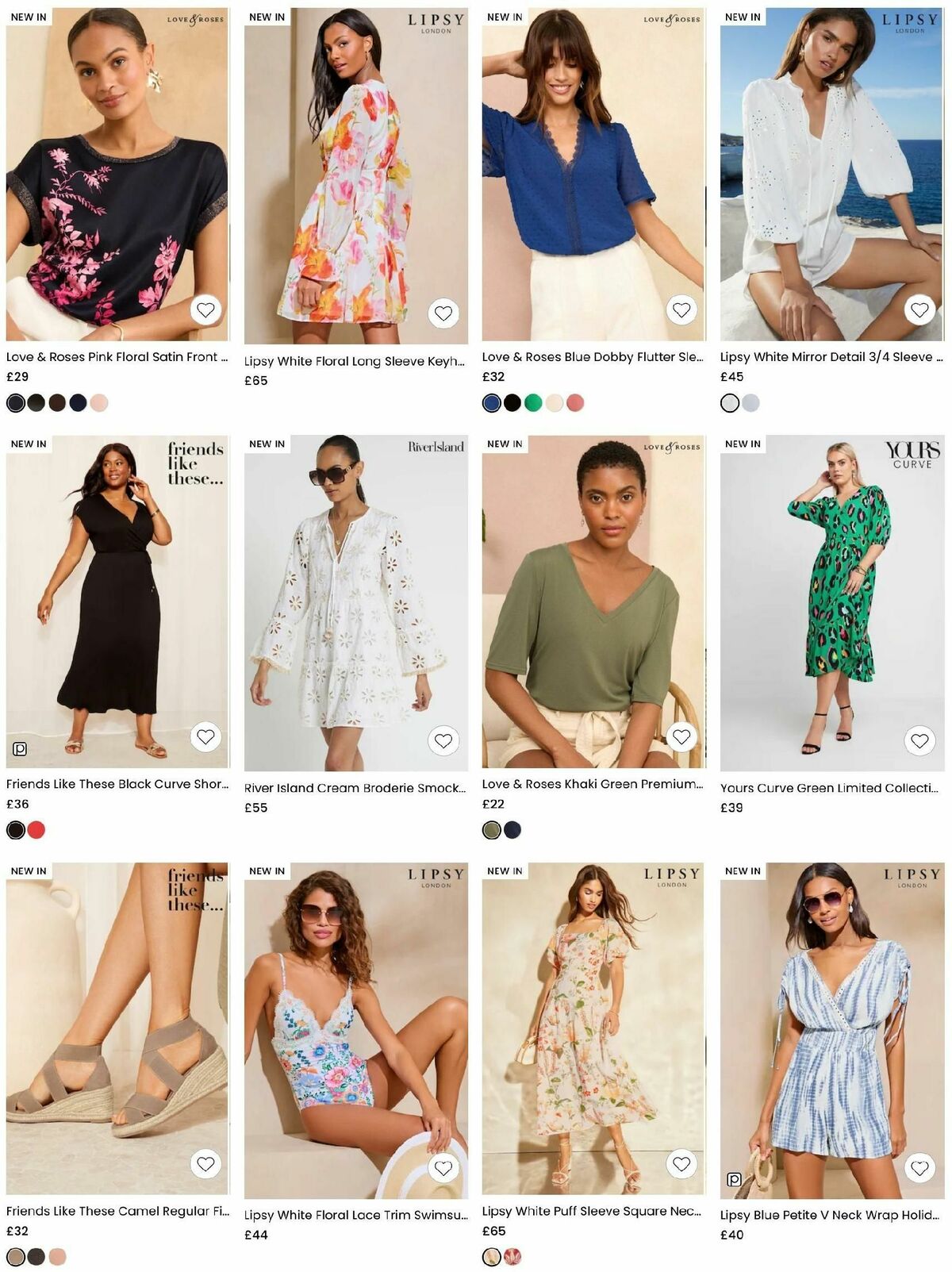Toggle wishlist on the camel wedge sandals
The width and height of the screenshot is (952, 1272).
pos(205,1166)
